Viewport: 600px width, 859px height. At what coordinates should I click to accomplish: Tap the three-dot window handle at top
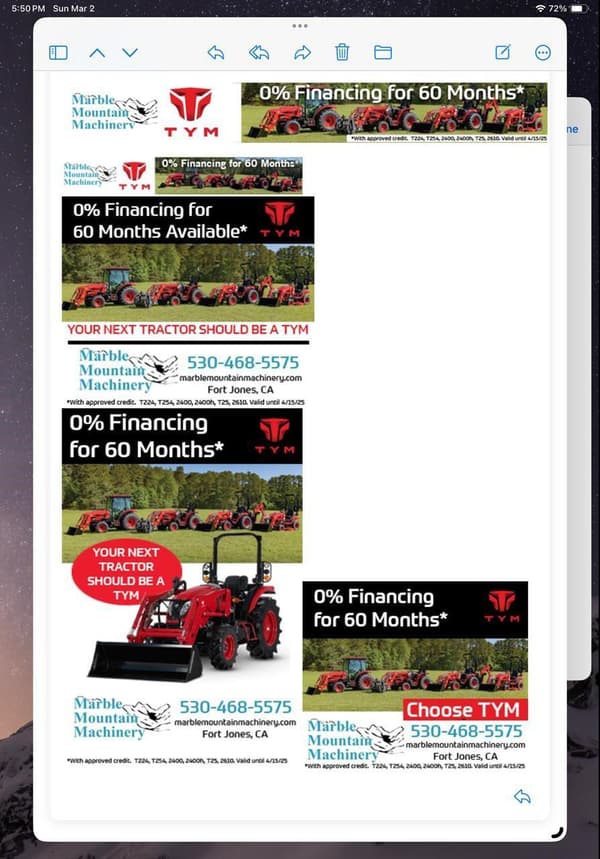(300, 25)
